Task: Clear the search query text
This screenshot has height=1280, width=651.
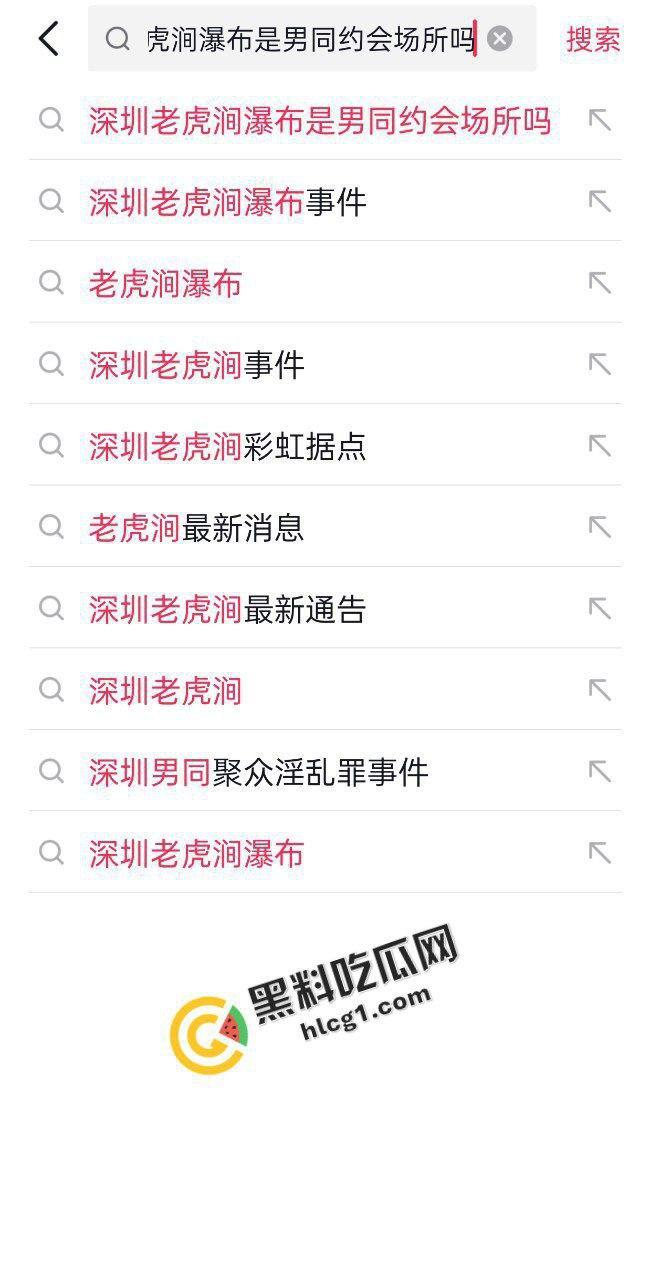Action: pyautogui.click(x=500, y=39)
